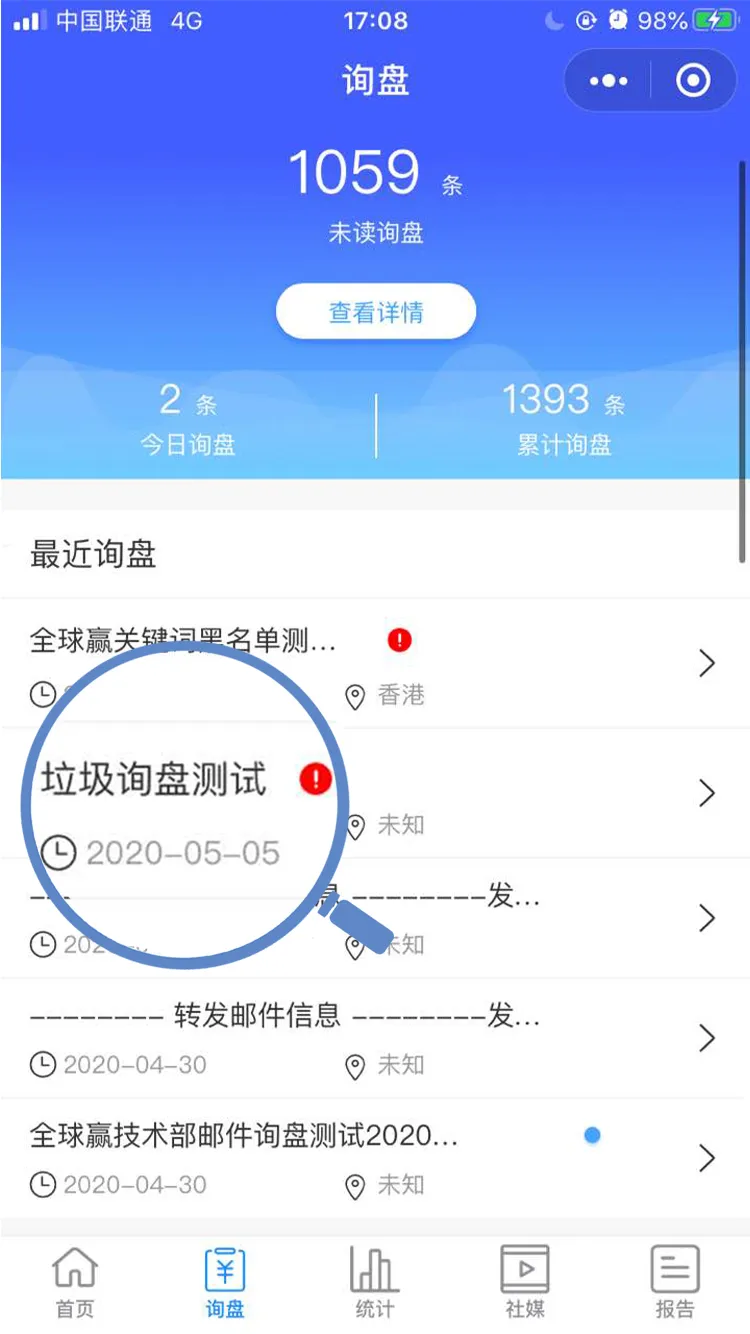Open the 全球赢技术部邮件询盘测试2020 inquiry
The height and width of the screenshot is (1334, 750).
click(375, 1158)
